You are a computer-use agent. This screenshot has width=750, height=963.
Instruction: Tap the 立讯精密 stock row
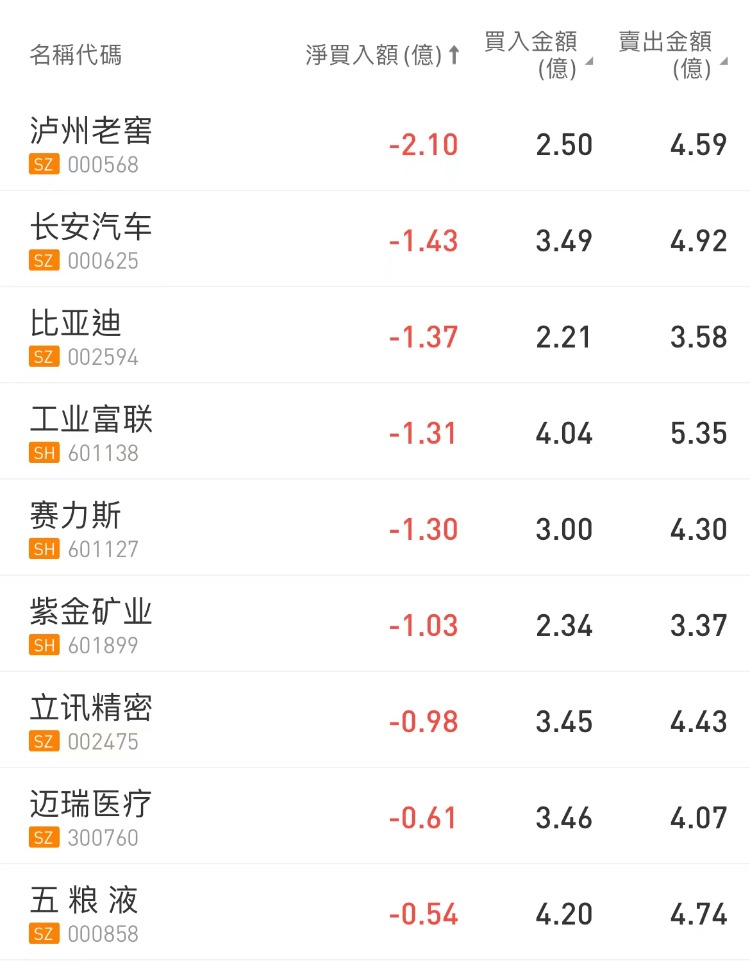tap(91, 720)
